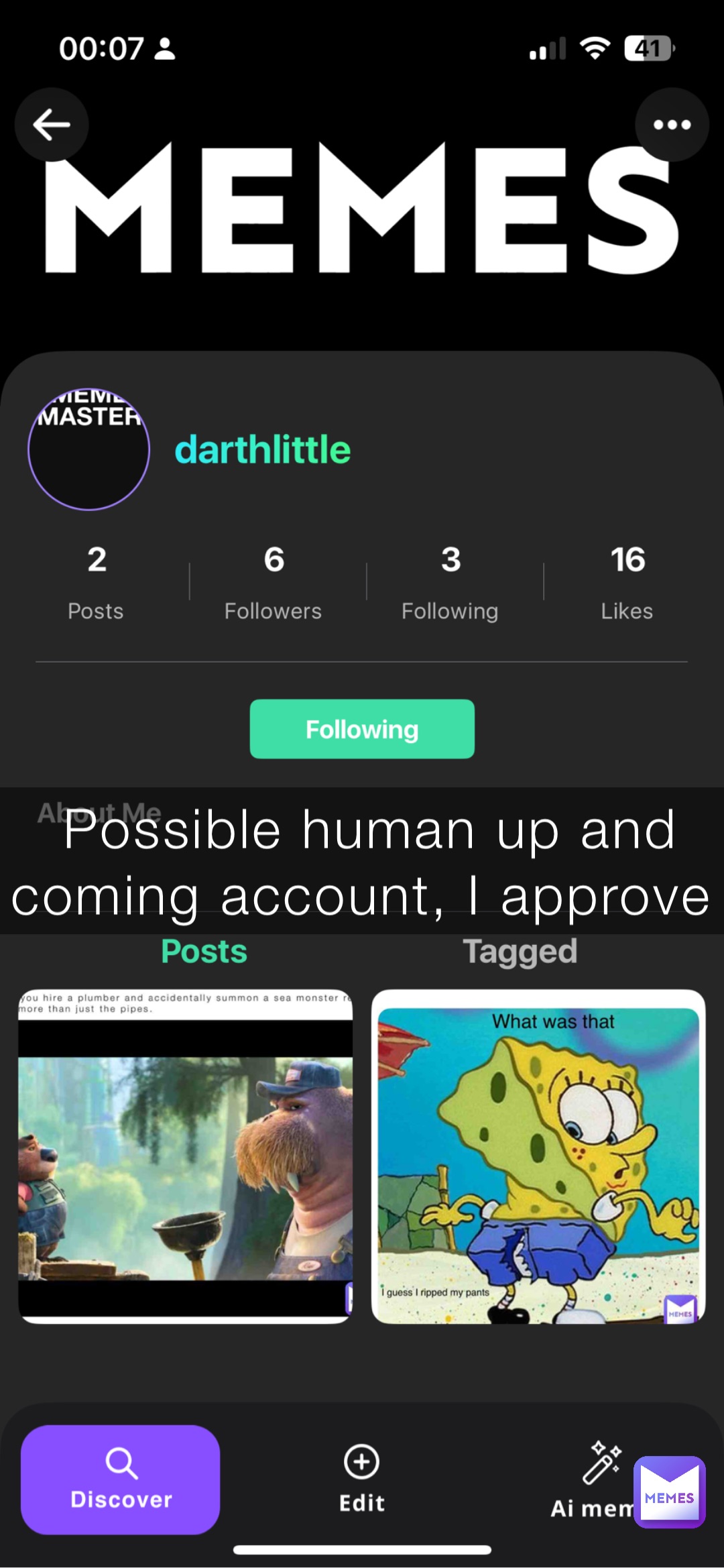Viewport: 724px width, 1568px height.
Task: Tap the battery indicator showing 41
Action: [648, 48]
